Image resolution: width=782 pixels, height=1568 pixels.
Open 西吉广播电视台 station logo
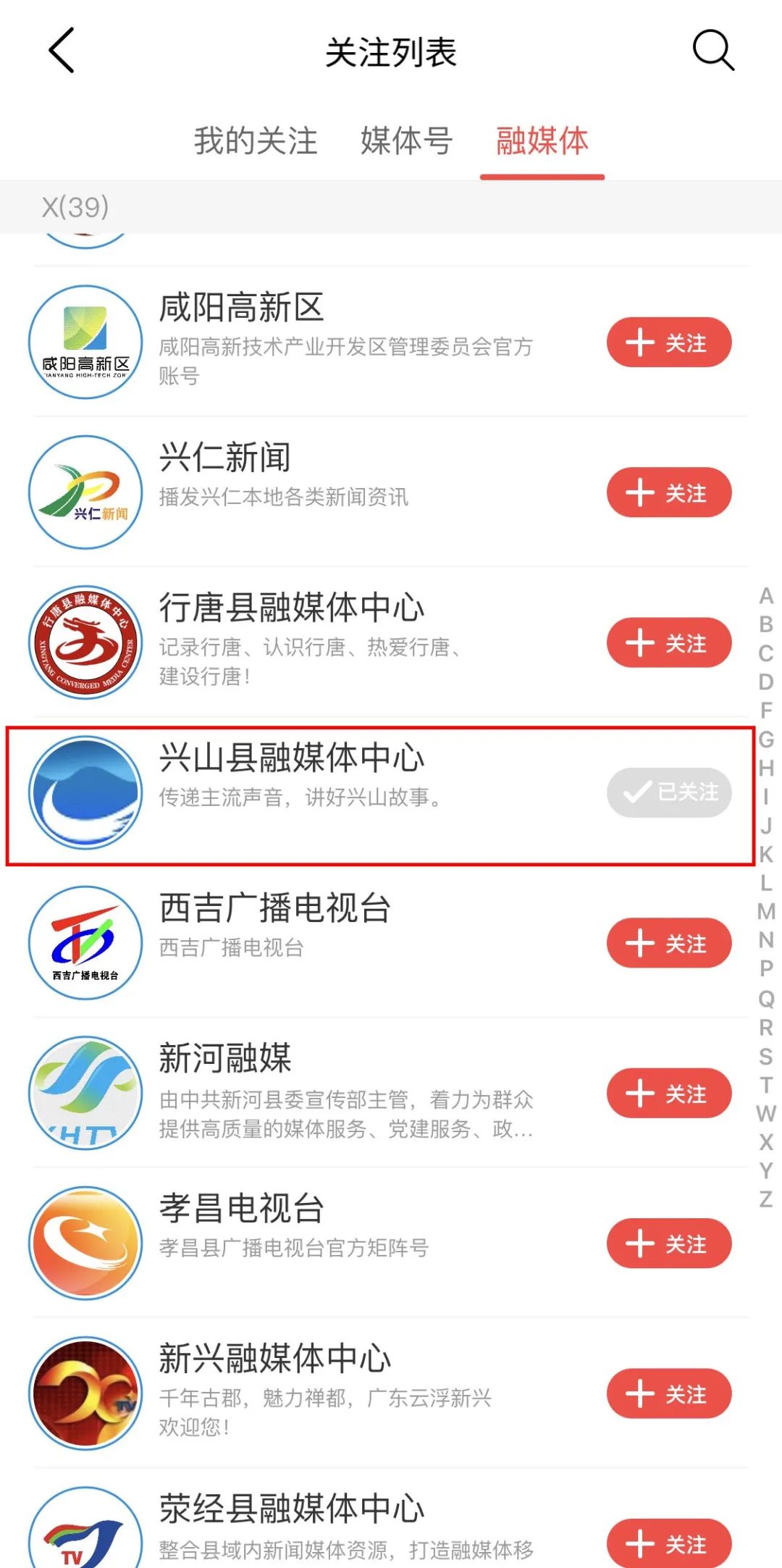click(x=85, y=942)
